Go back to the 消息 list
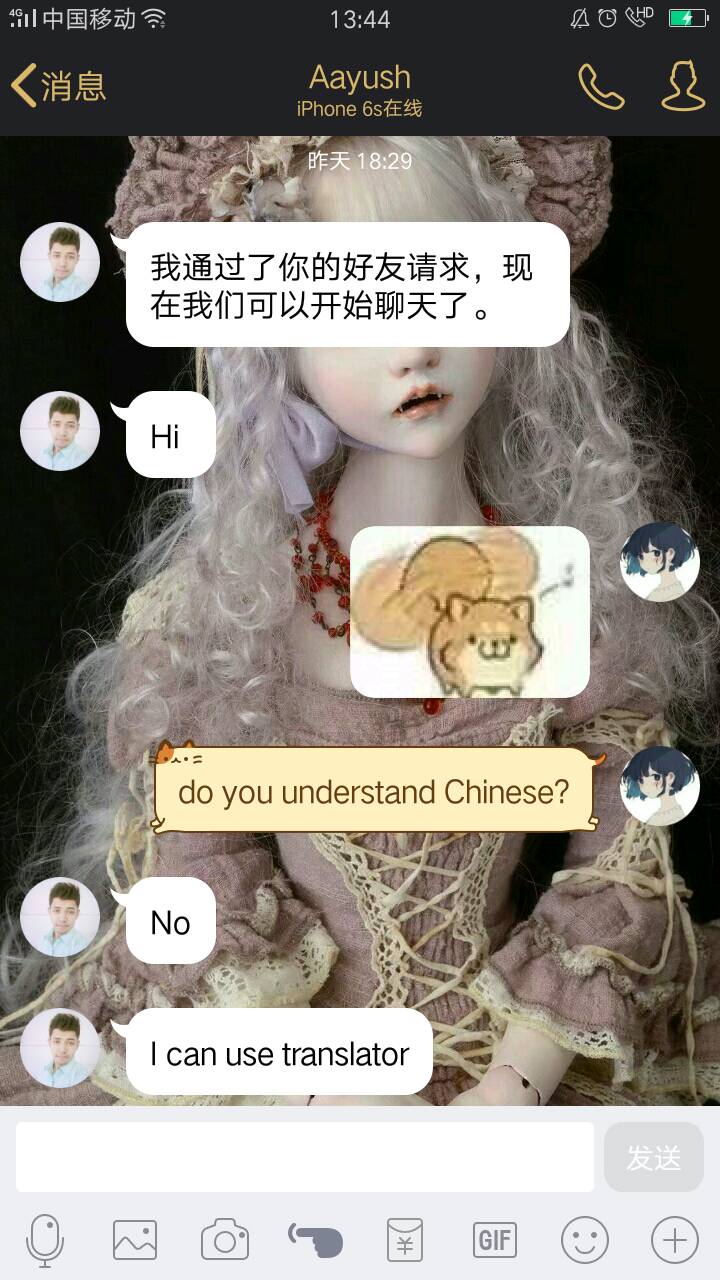The width and height of the screenshot is (720, 1280). [x=58, y=86]
